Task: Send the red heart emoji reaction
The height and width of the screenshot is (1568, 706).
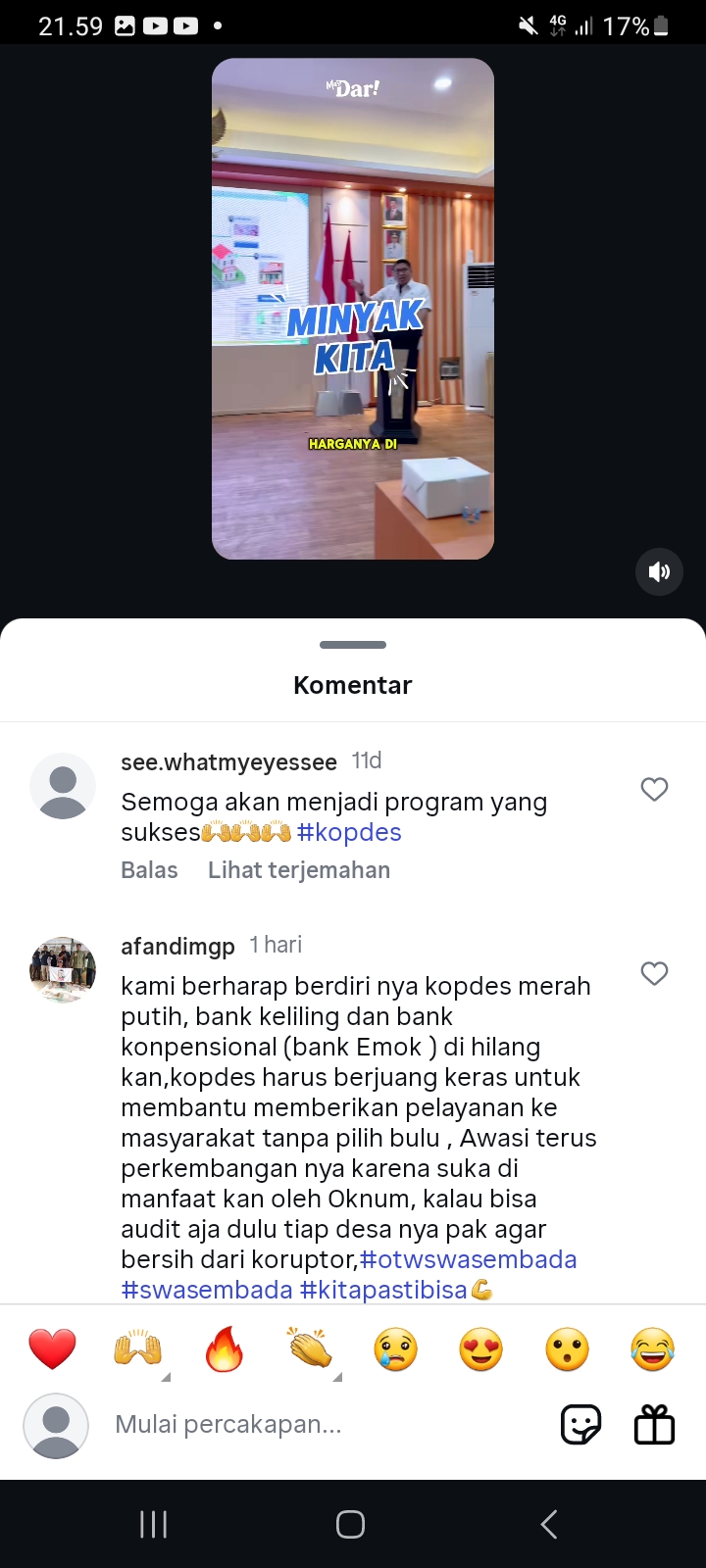Action: tap(52, 1349)
